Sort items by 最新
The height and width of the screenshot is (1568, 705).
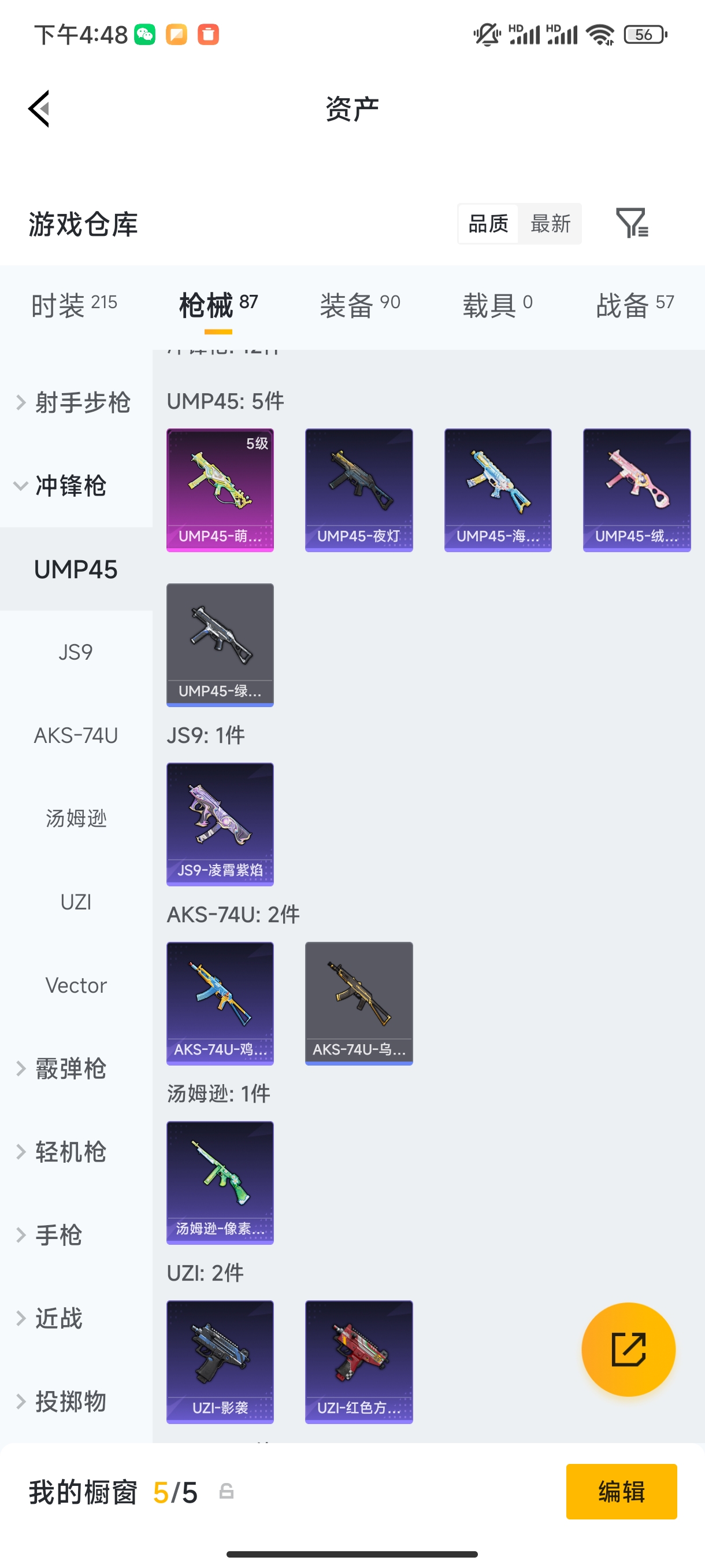550,223
